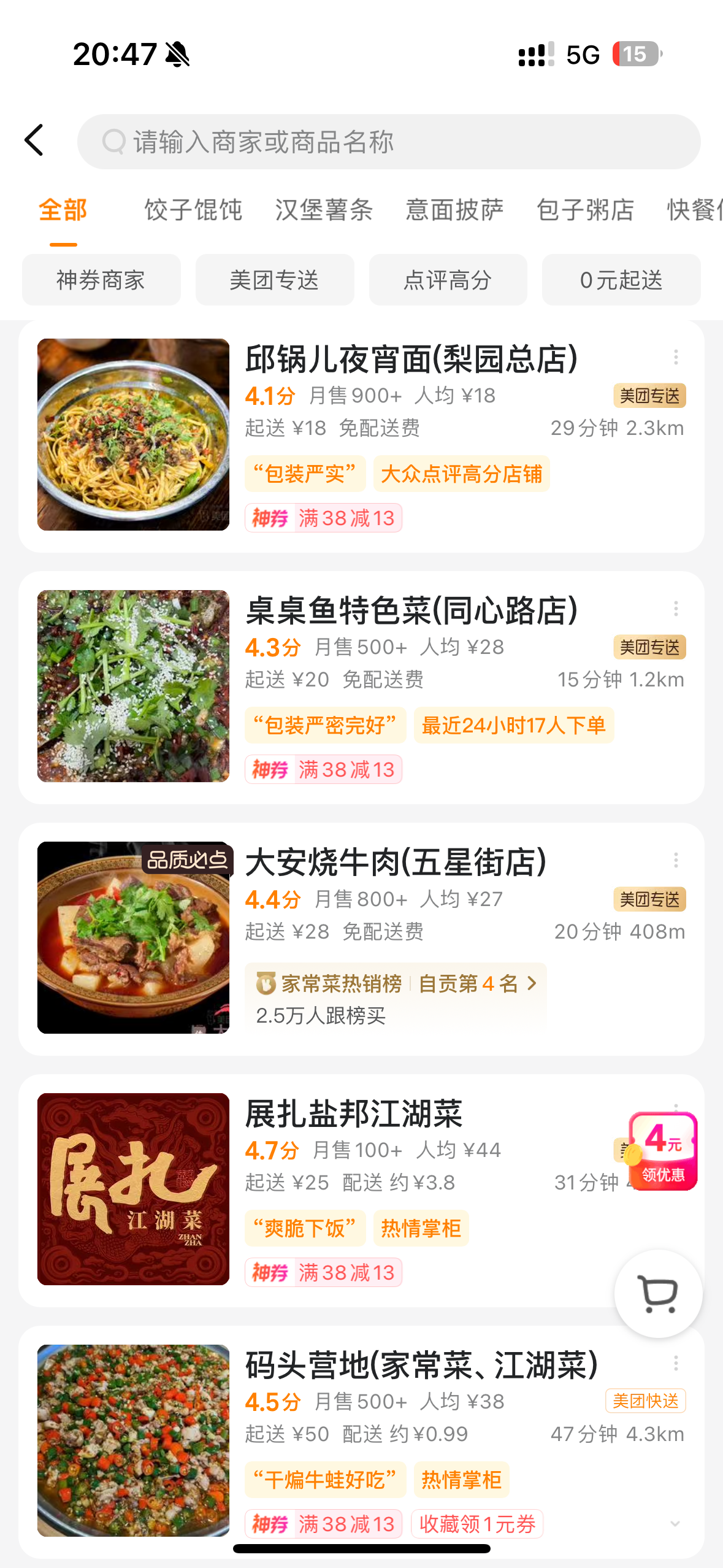This screenshot has width=723, height=1568.
Task: View 桌桌鱼特色菜(同心路店) restaurant
Action: pos(411,611)
